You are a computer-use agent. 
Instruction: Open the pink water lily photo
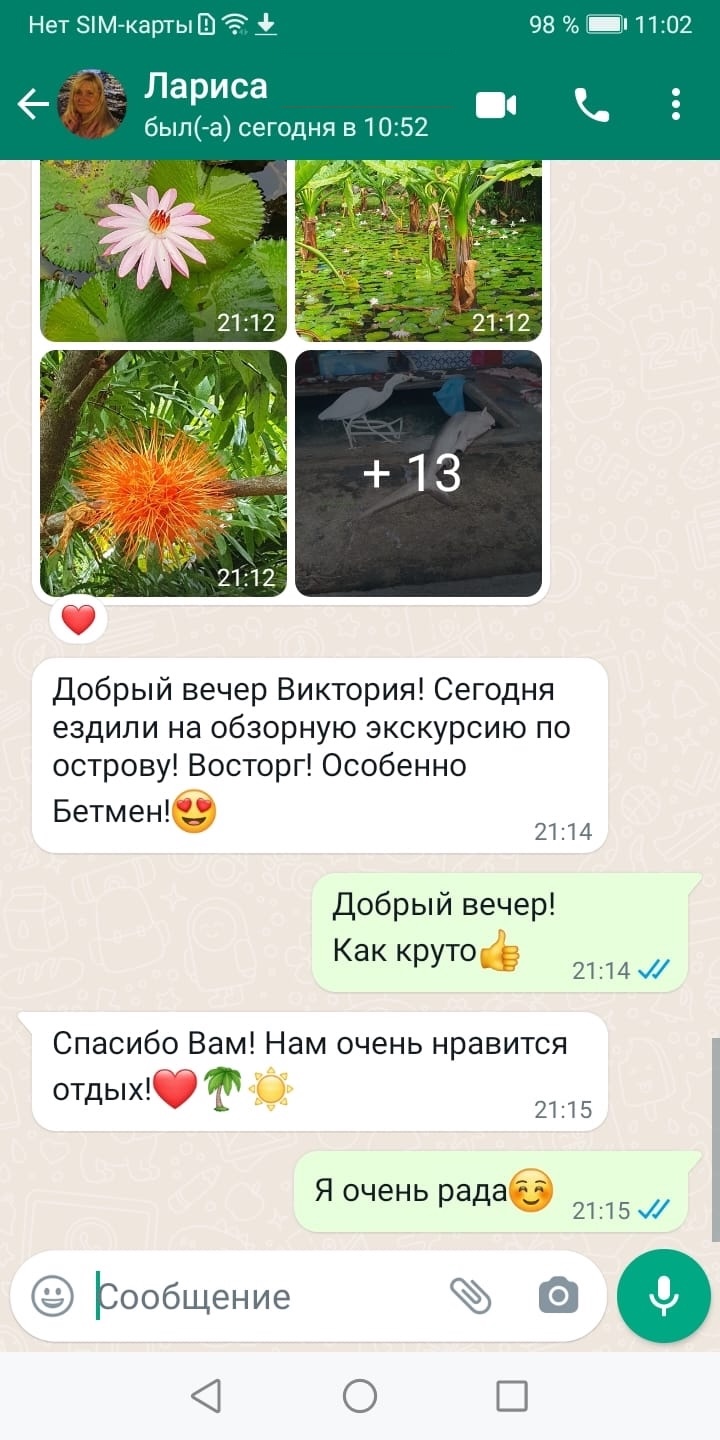[163, 251]
